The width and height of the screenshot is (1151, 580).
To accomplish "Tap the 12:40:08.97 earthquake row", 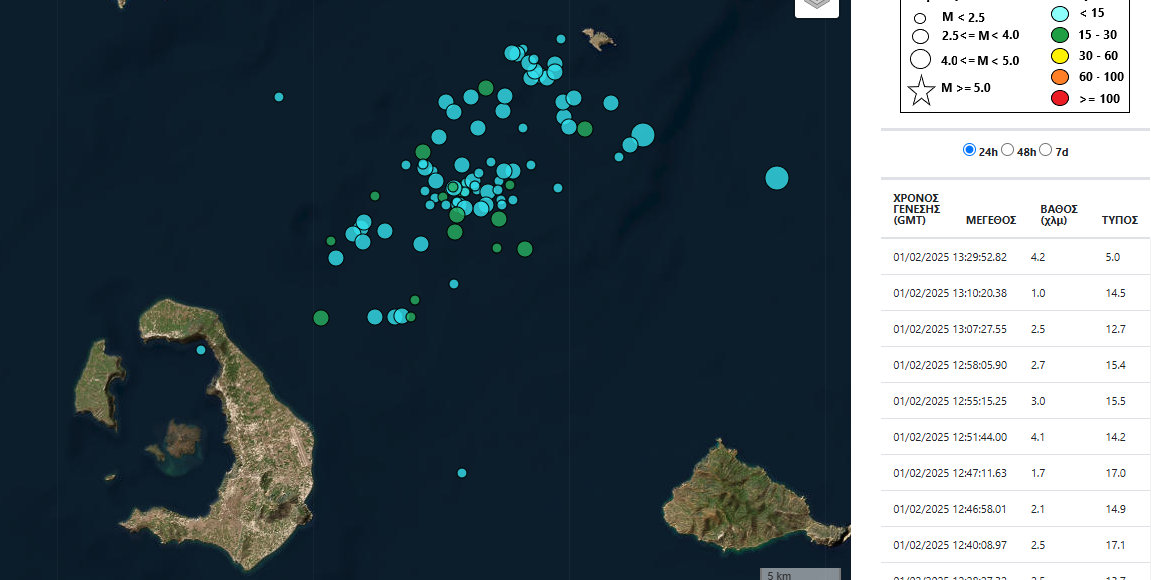I will point(1015,545).
